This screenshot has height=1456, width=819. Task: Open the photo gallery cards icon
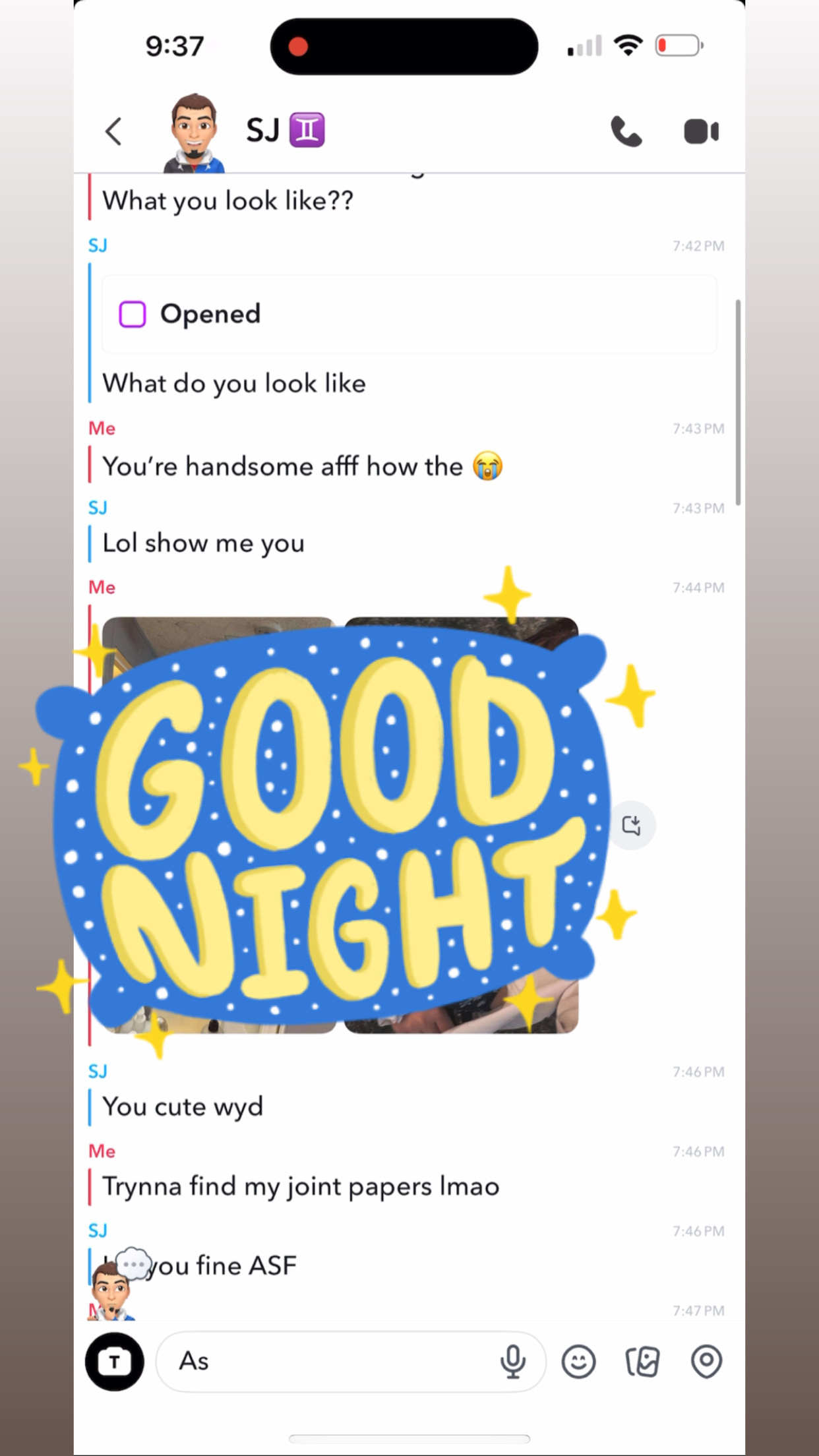642,1361
